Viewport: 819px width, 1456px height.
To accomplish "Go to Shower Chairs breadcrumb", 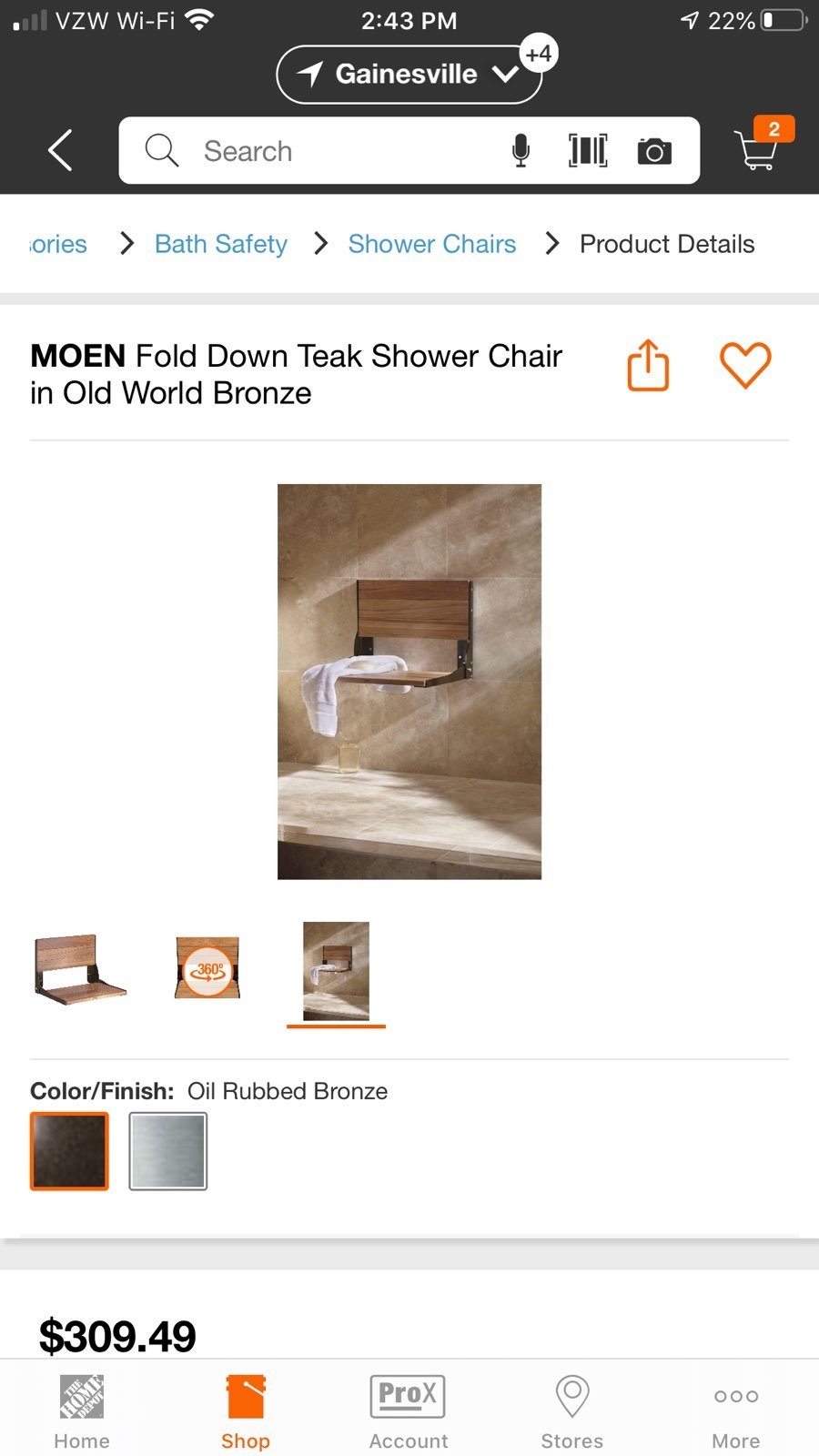I will click(x=432, y=244).
